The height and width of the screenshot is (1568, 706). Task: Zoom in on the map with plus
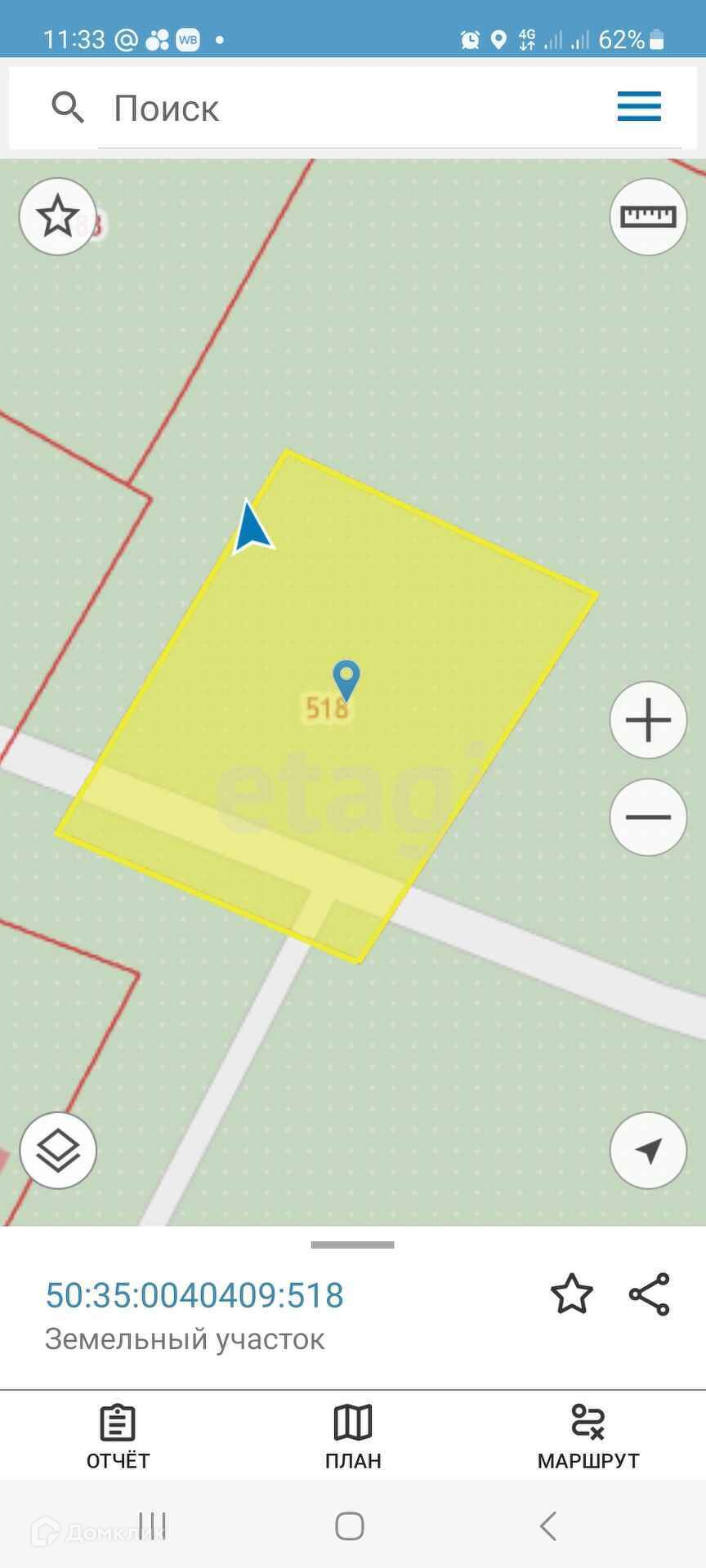[648, 720]
